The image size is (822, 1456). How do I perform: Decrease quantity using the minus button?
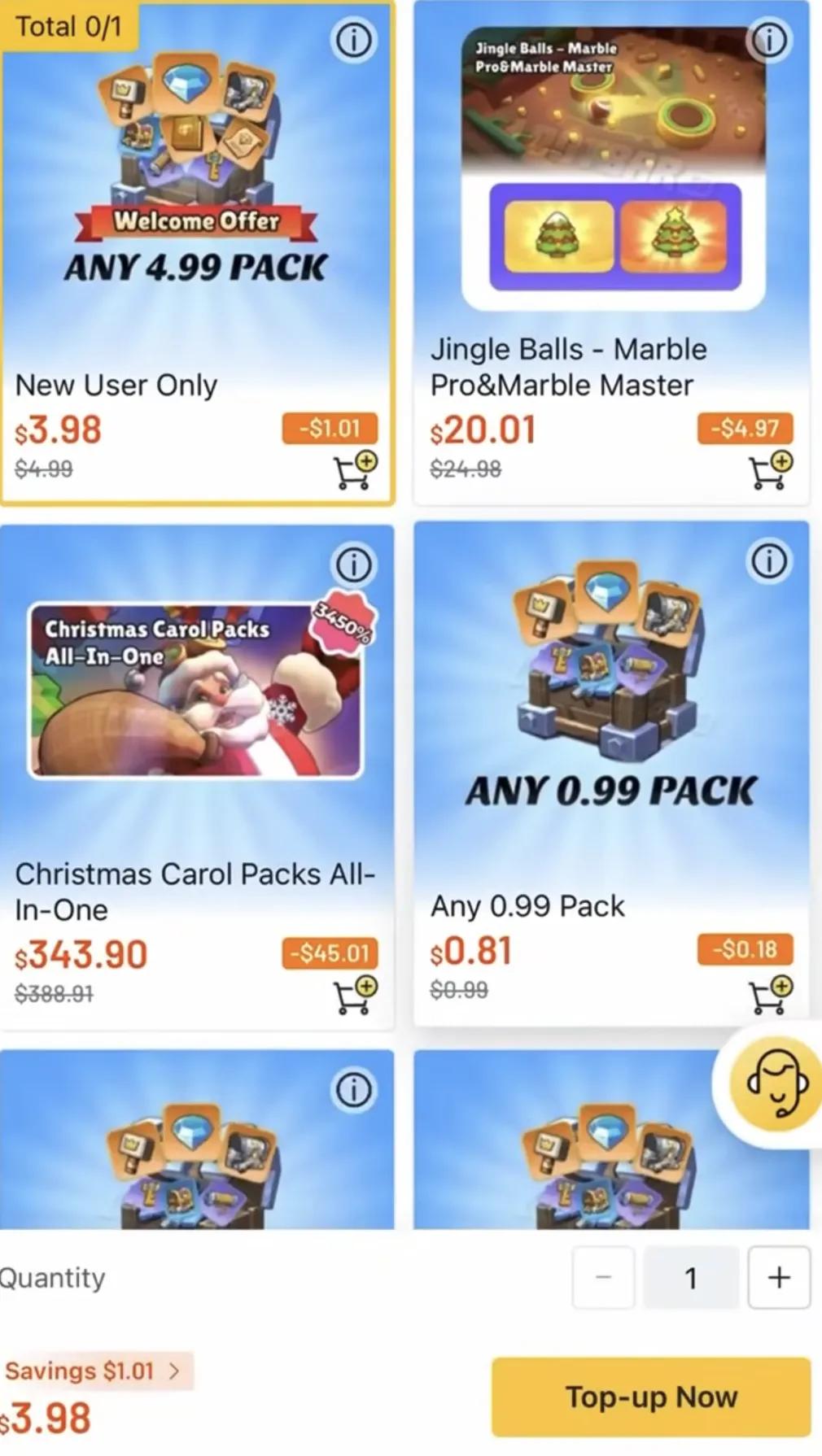(603, 1278)
